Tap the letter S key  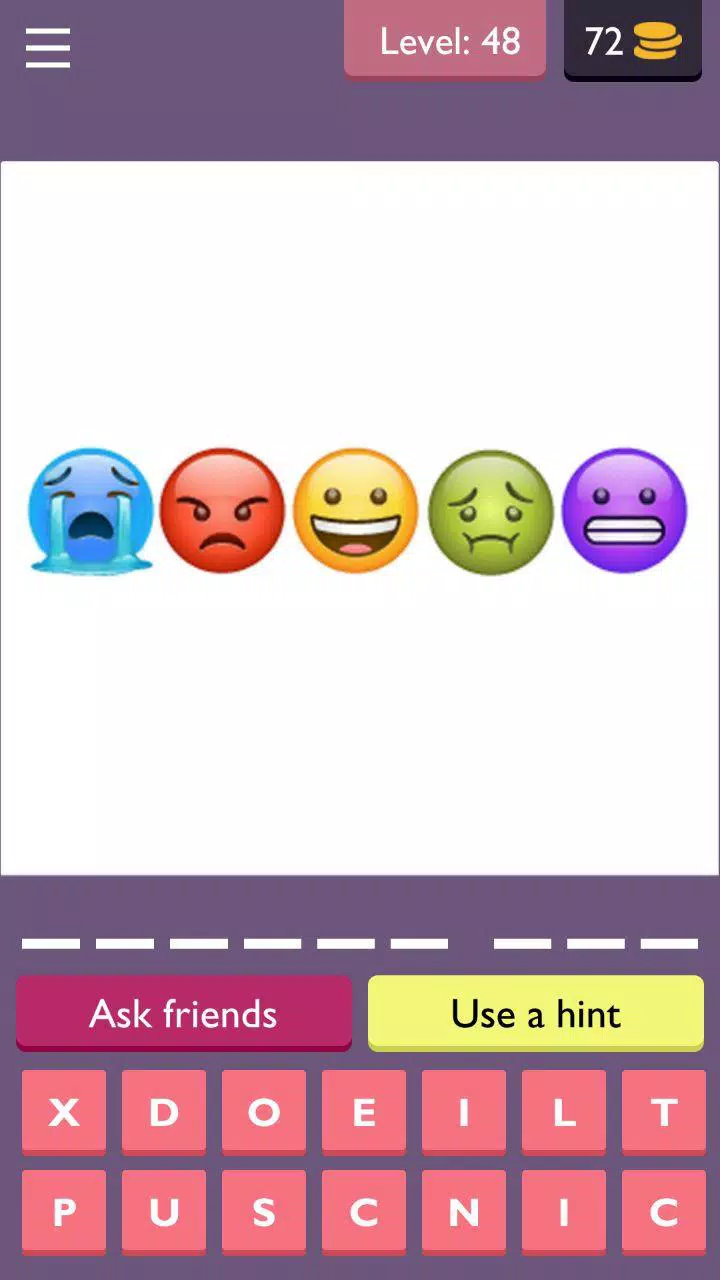[x=263, y=1211]
